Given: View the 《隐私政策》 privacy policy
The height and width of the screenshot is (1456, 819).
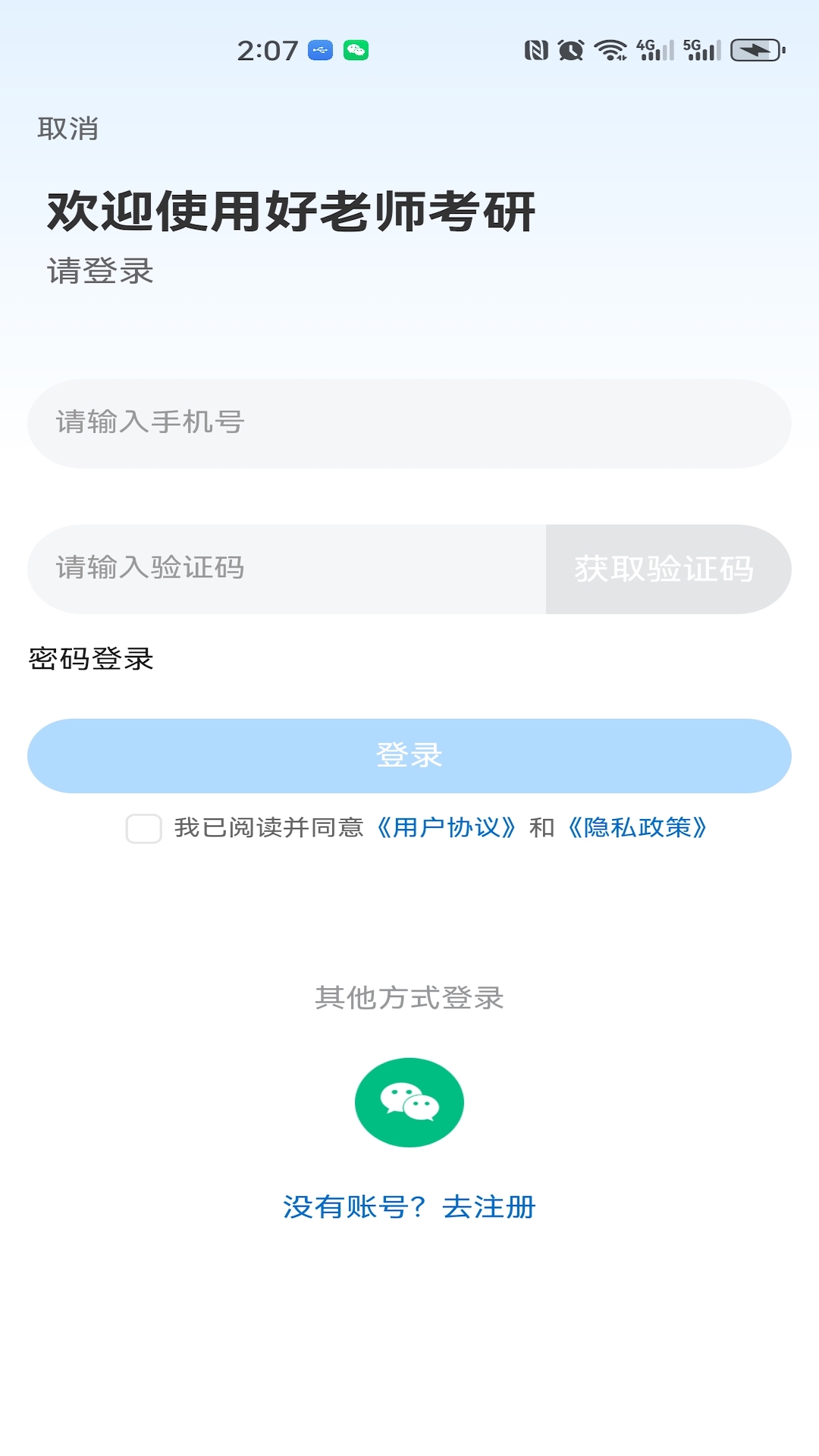Looking at the screenshot, I should point(639,830).
